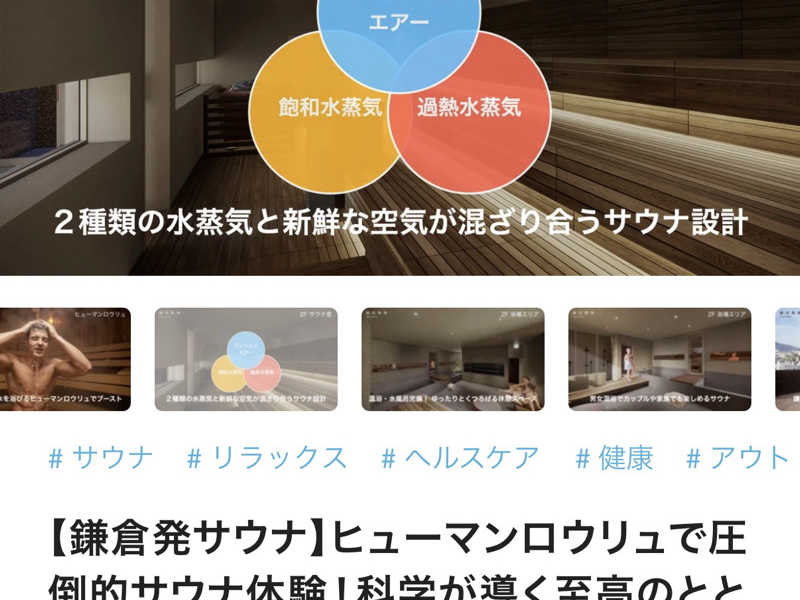800x600 pixels.
Task: Tap the #健康 hashtag
Action: click(x=614, y=458)
